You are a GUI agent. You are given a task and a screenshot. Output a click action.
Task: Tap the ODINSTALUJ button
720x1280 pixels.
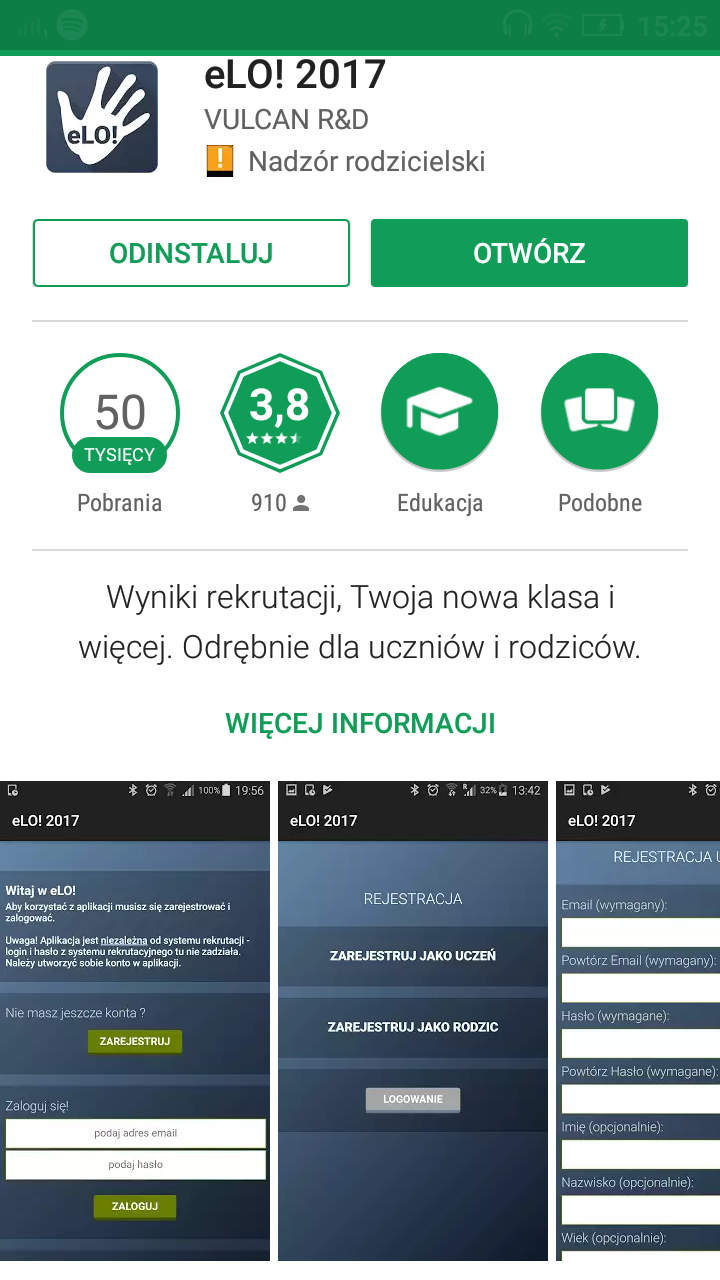tap(191, 253)
